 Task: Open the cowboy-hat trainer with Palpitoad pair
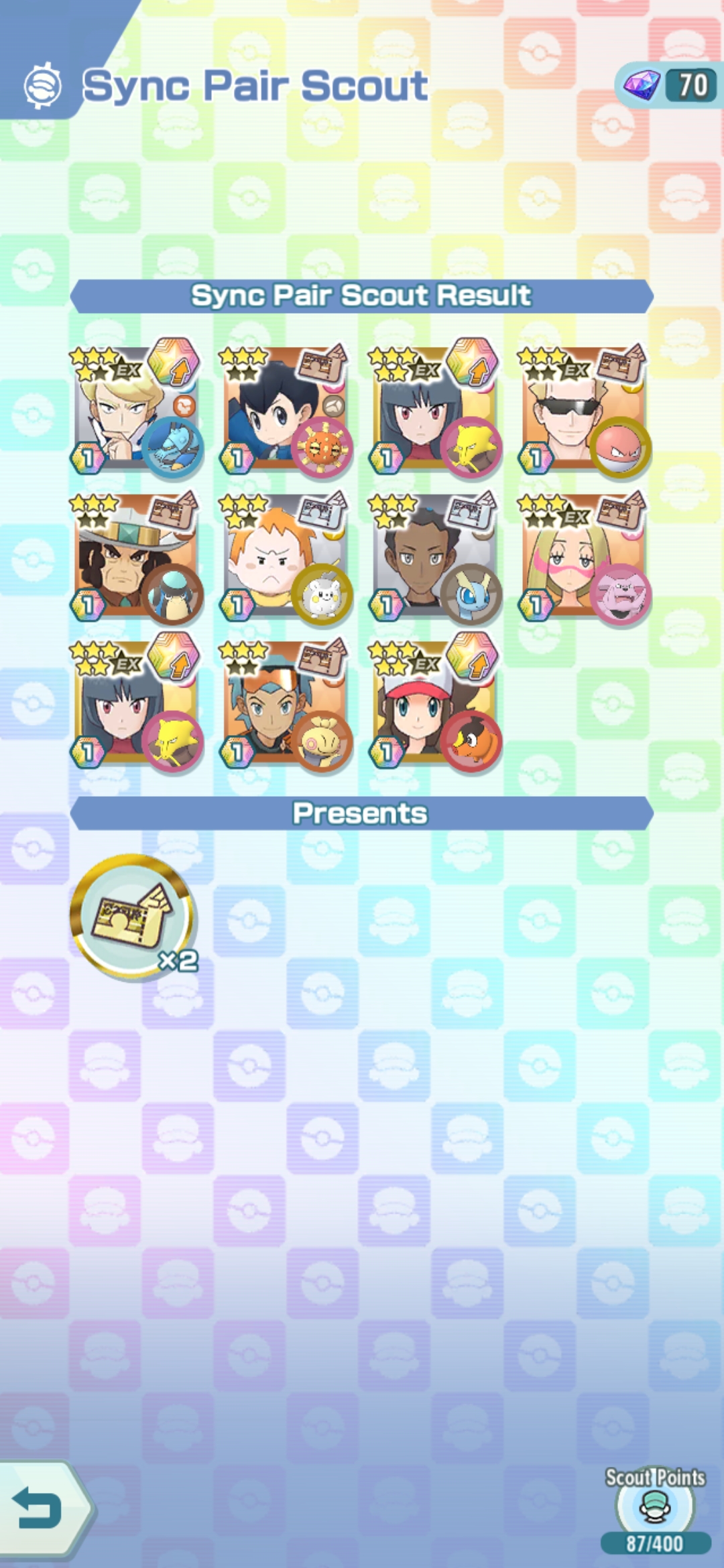coord(137,556)
